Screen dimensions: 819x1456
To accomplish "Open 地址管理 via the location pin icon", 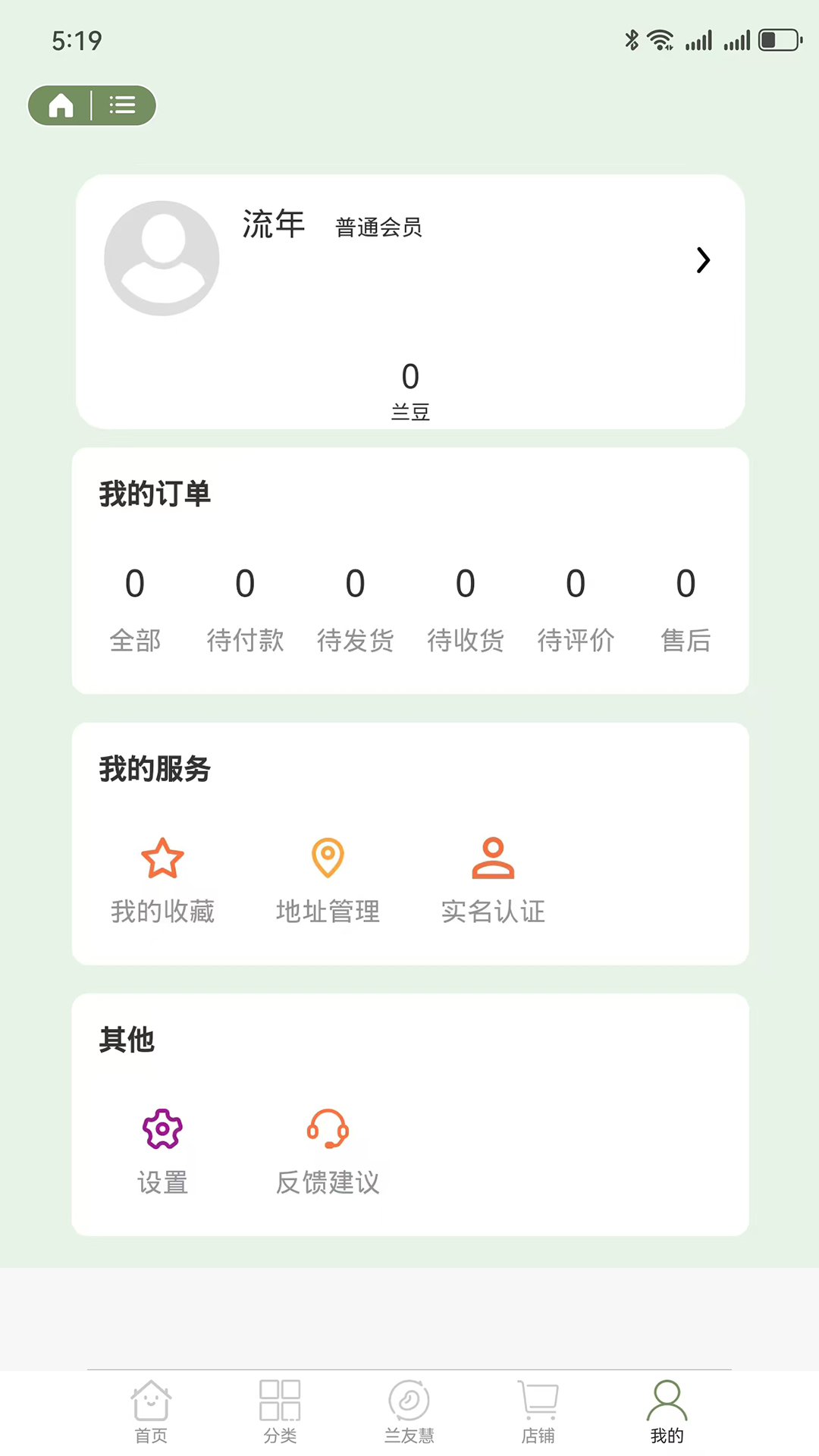I will tap(327, 859).
